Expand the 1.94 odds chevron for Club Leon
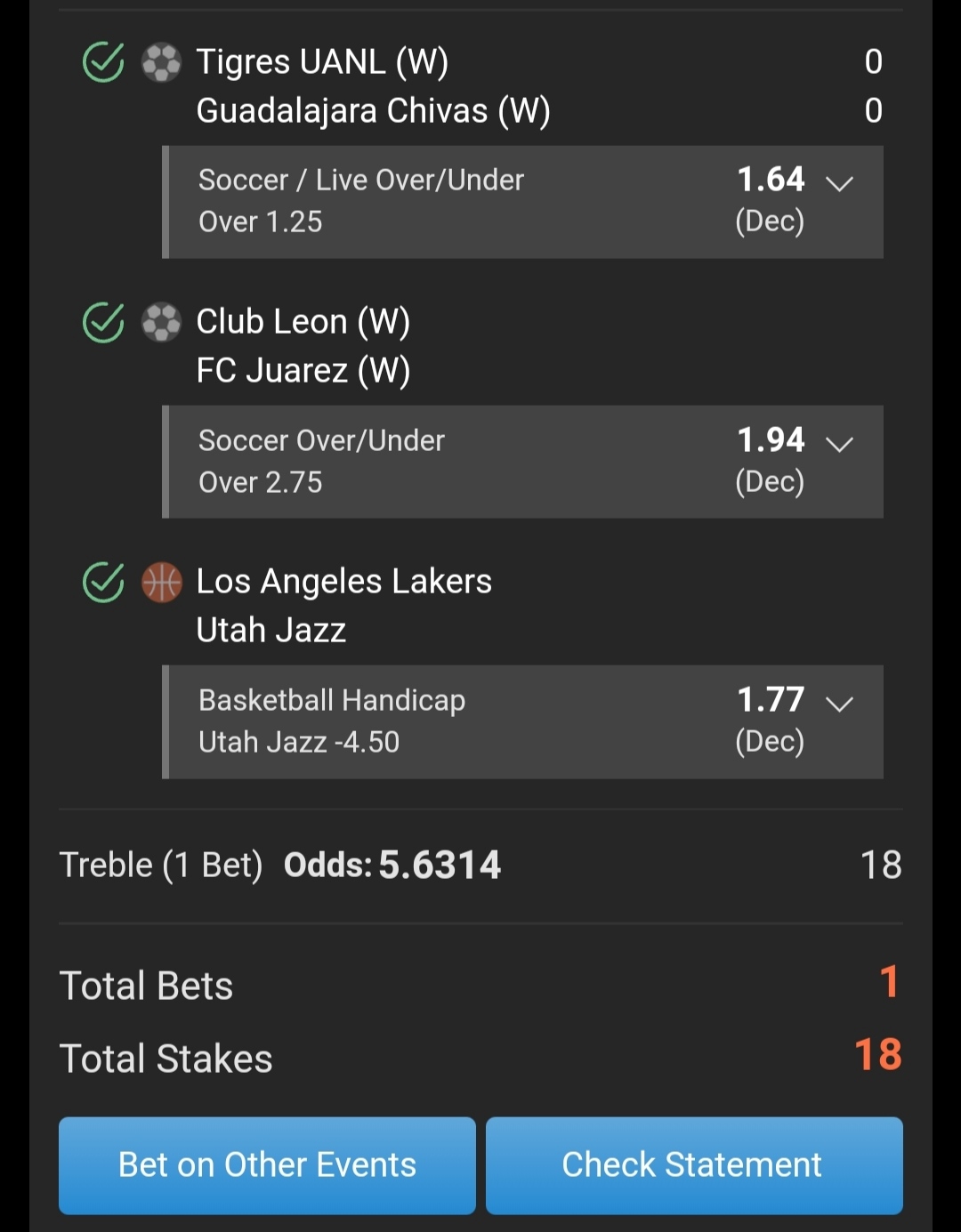This screenshot has width=961, height=1232. (839, 444)
